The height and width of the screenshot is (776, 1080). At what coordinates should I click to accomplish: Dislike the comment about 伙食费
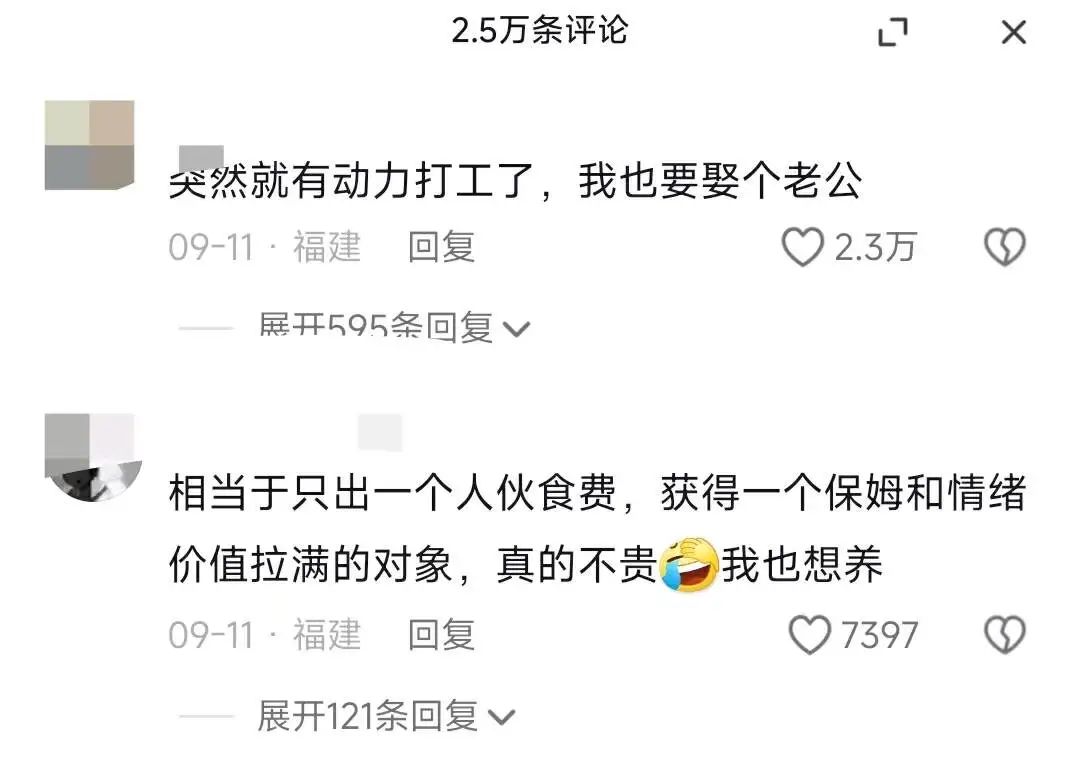click(x=1005, y=634)
